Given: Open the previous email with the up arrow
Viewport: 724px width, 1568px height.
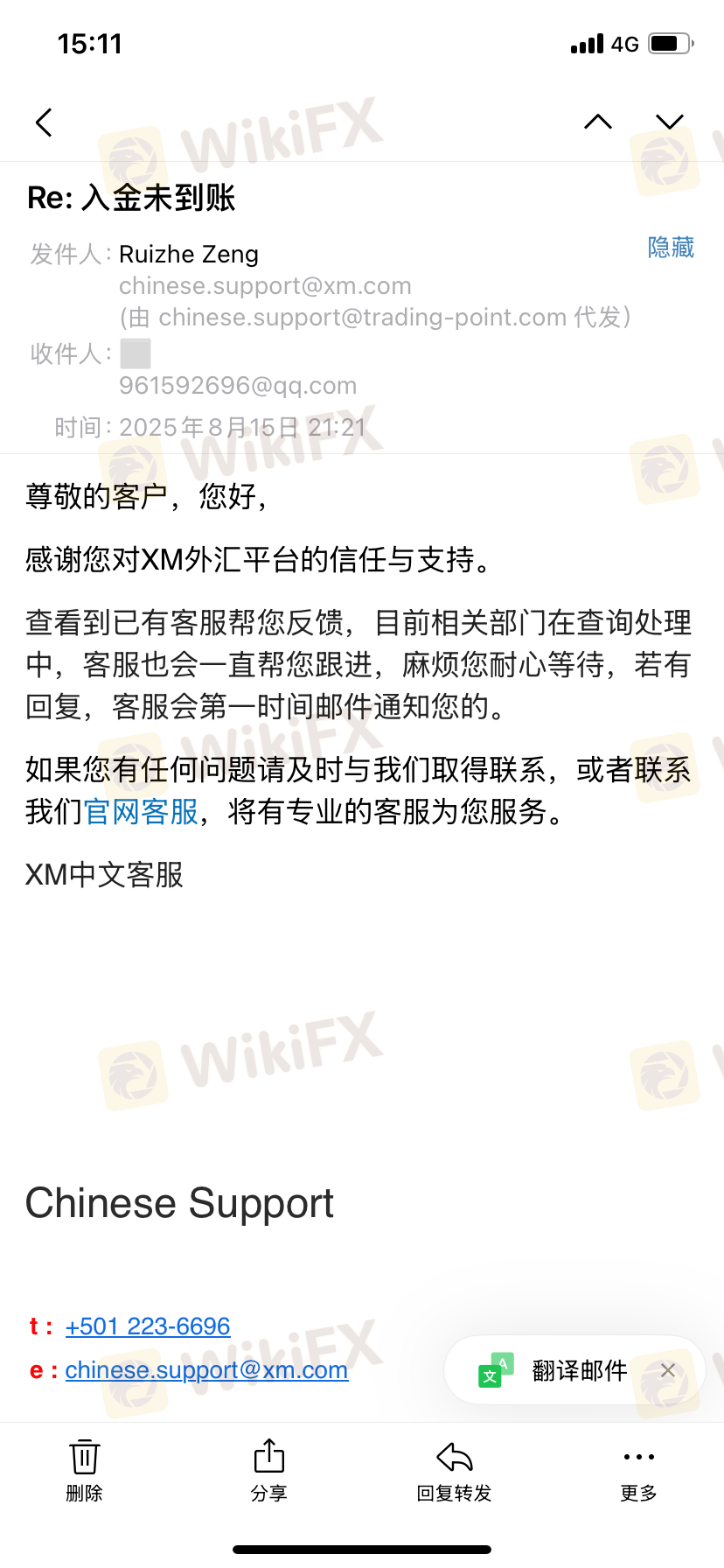Looking at the screenshot, I should (x=598, y=122).
